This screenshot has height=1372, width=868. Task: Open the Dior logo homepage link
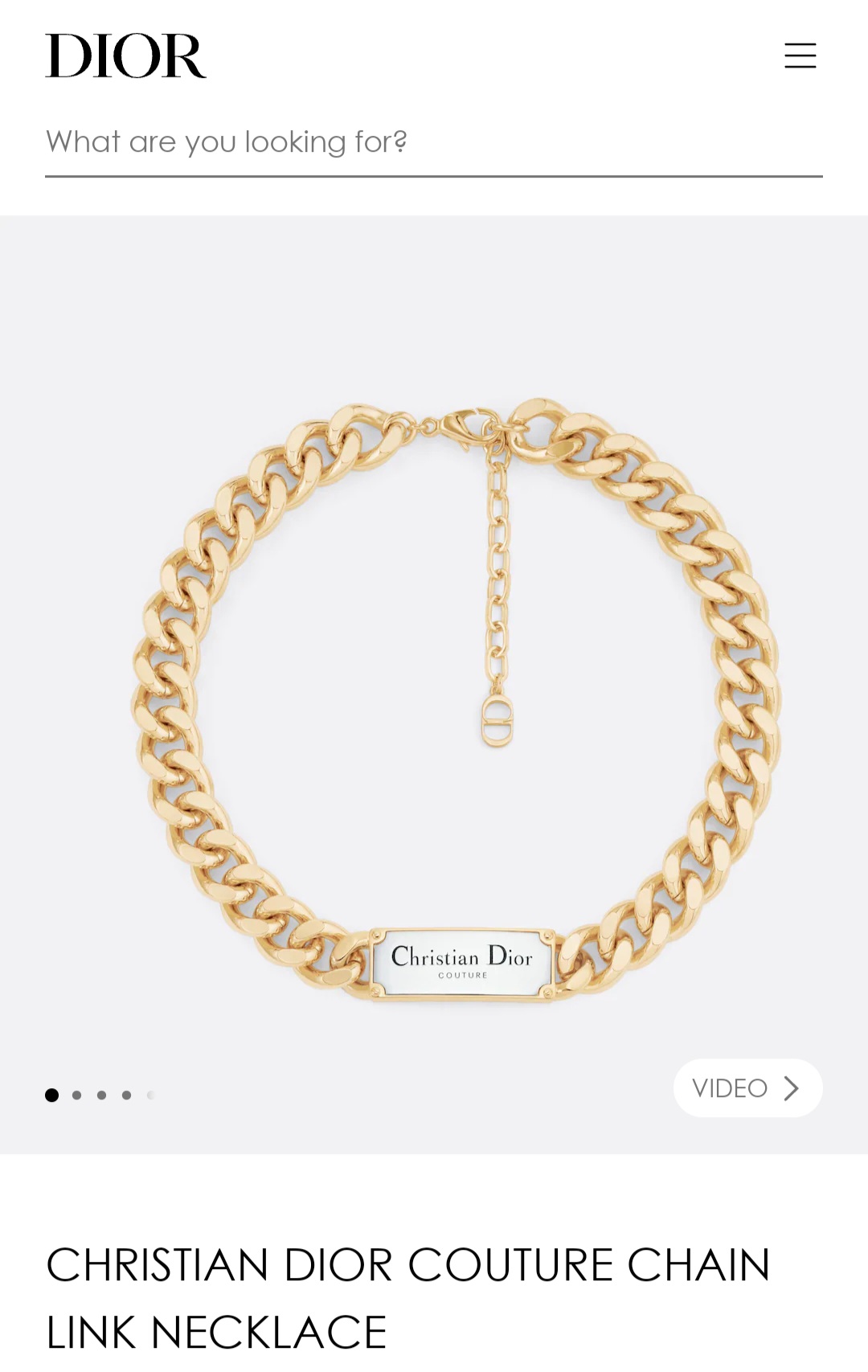coord(125,55)
